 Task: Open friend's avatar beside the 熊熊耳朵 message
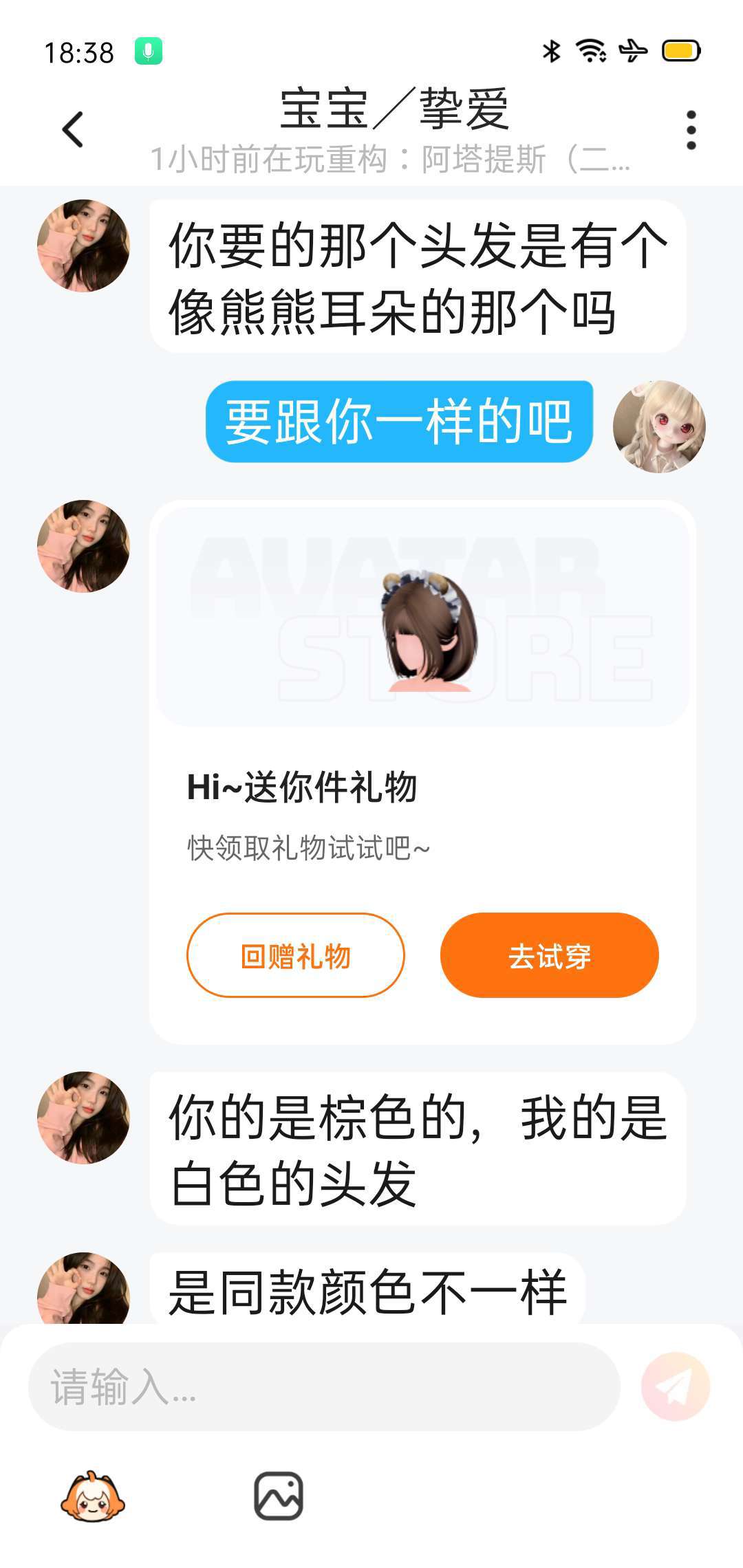83,246
